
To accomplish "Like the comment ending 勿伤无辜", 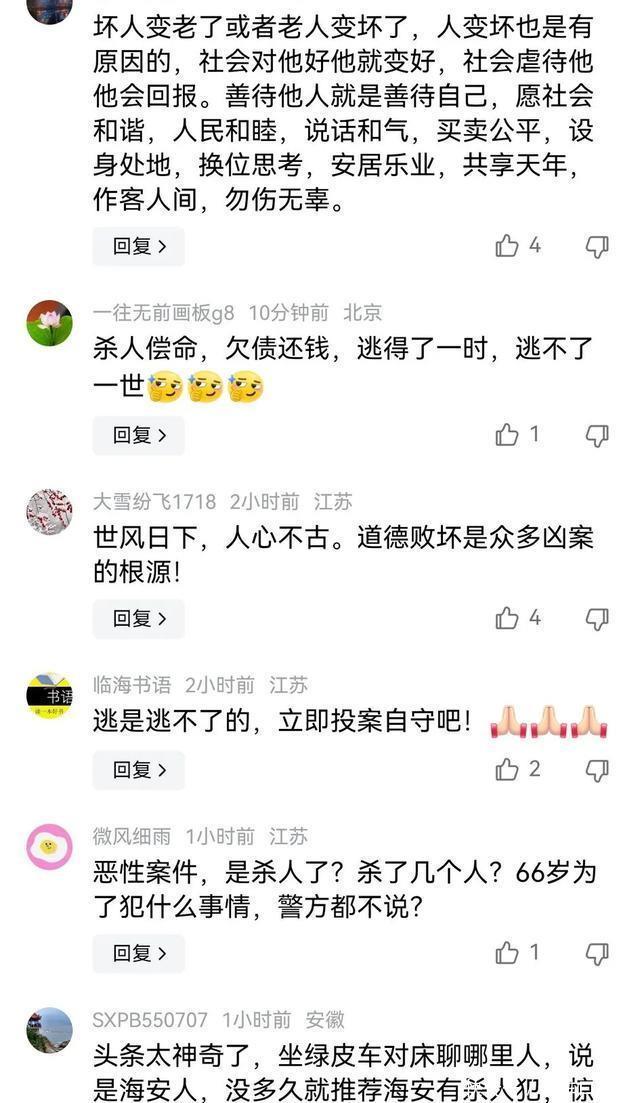I will 508,246.
